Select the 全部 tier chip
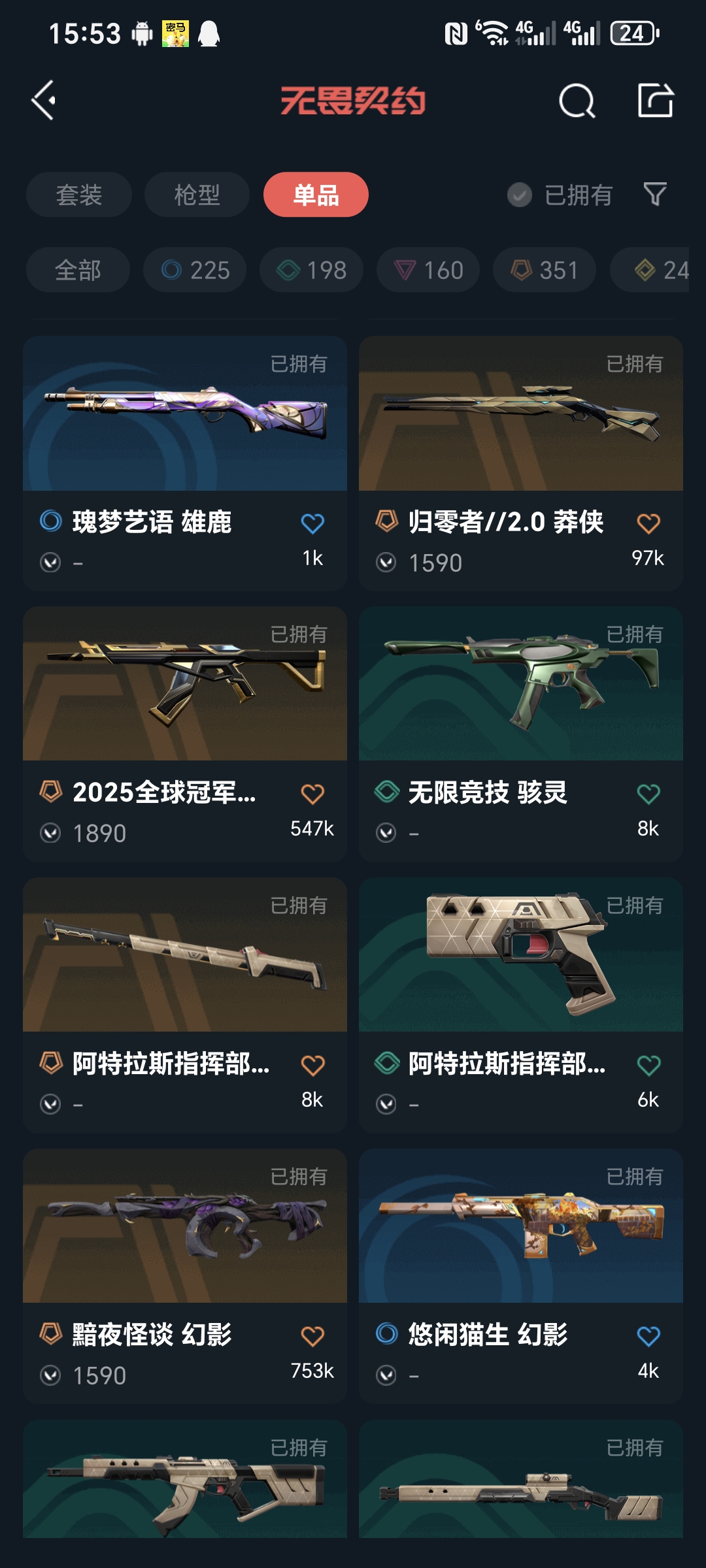This screenshot has width=706, height=1568. tap(78, 270)
